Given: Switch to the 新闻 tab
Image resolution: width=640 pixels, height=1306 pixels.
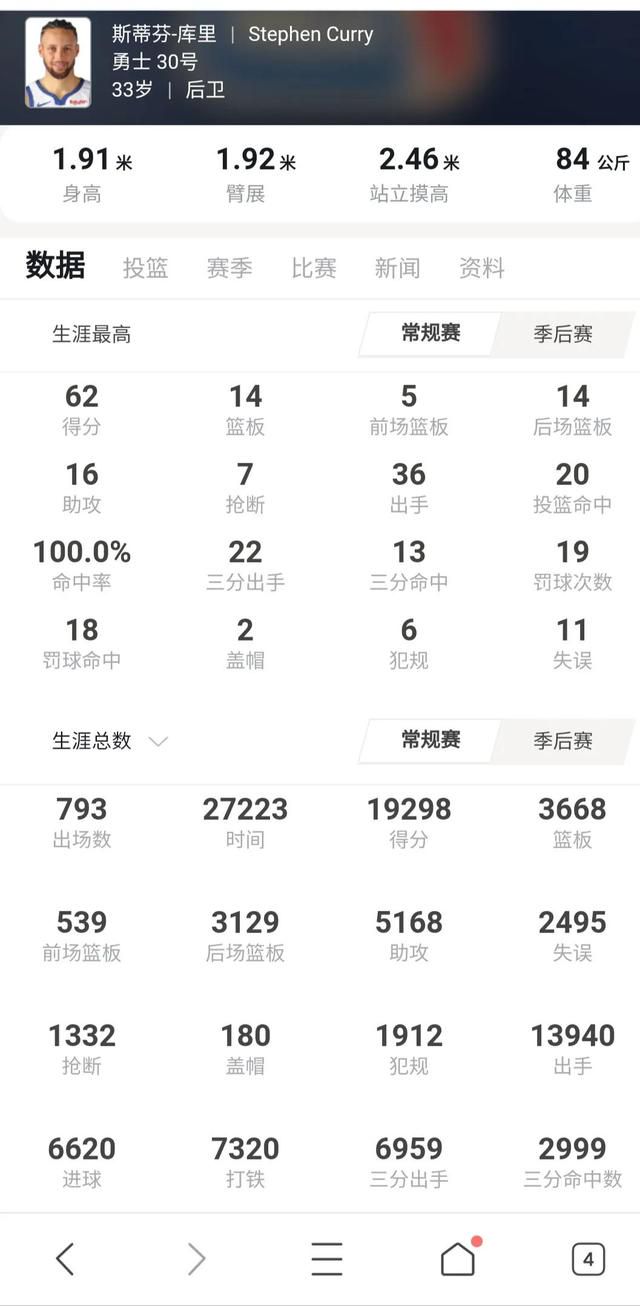Looking at the screenshot, I should coord(397,268).
